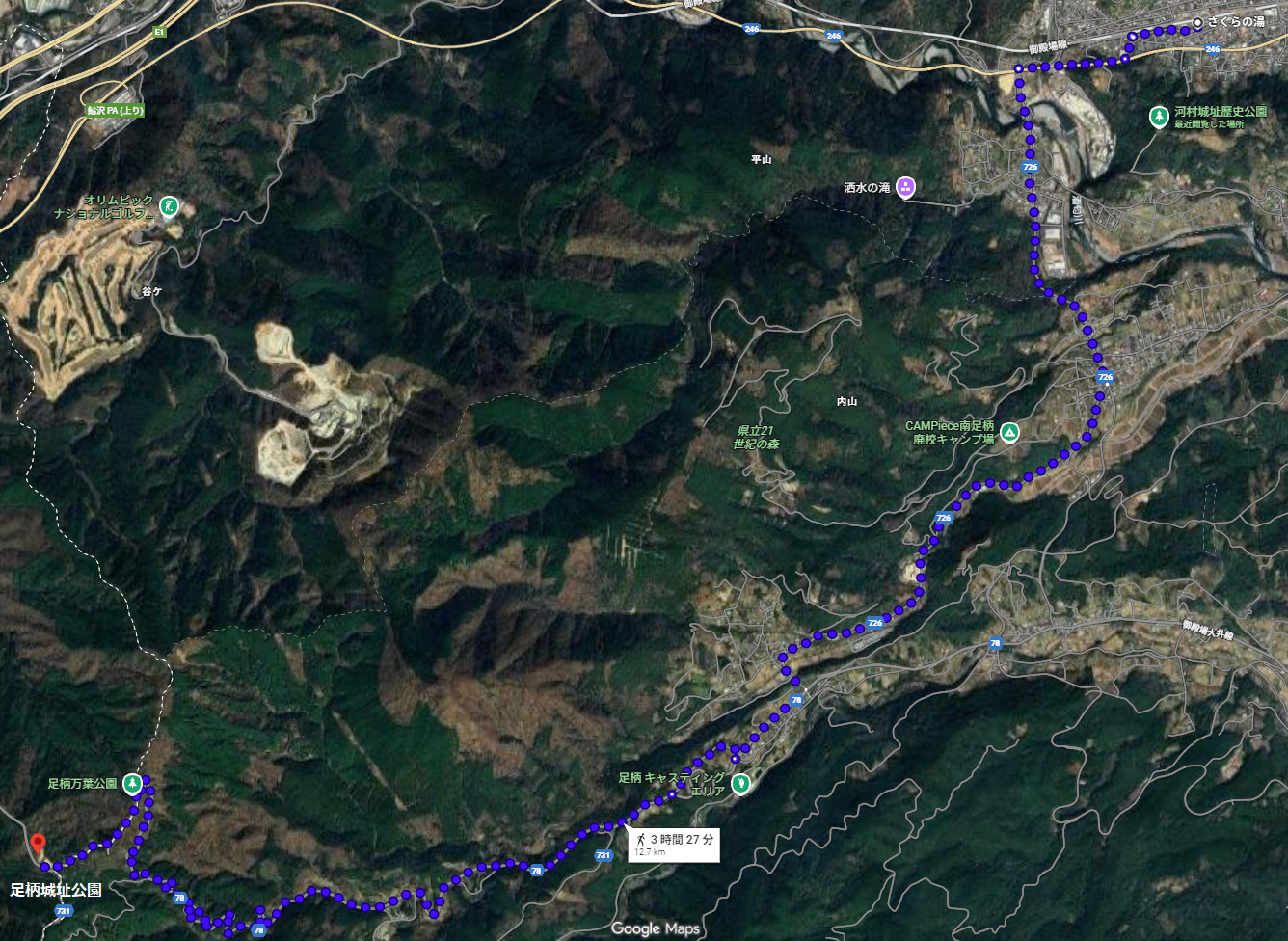
Task: Select the オリムピックナショナルゴルフ golf course marker
Action: point(169,206)
